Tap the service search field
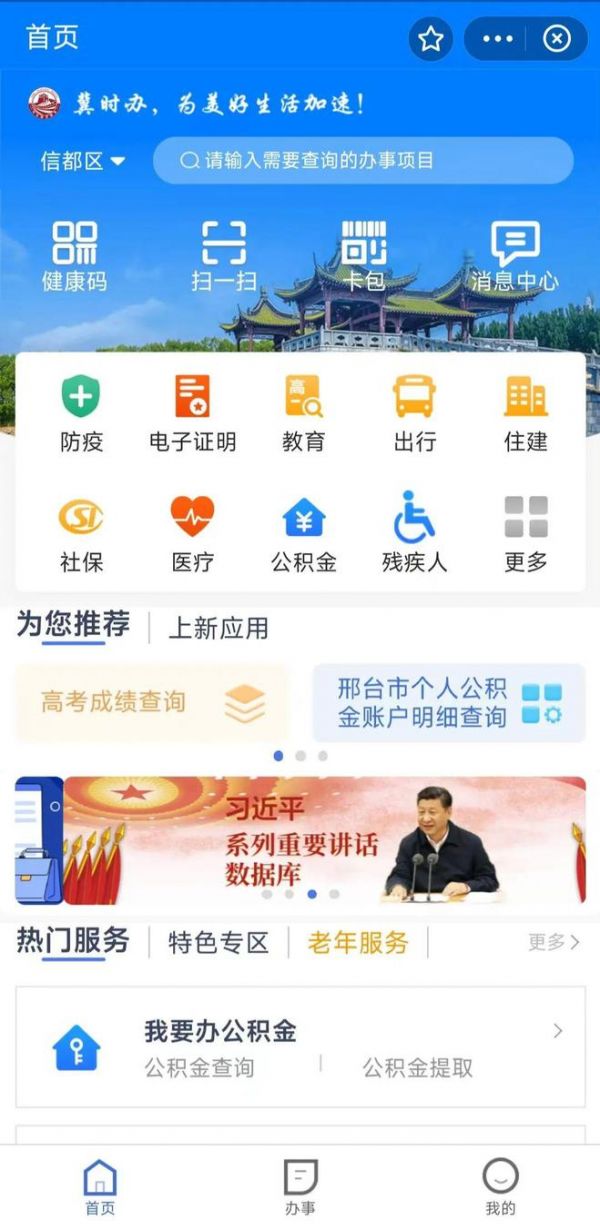The image size is (600, 1230). click(x=363, y=161)
